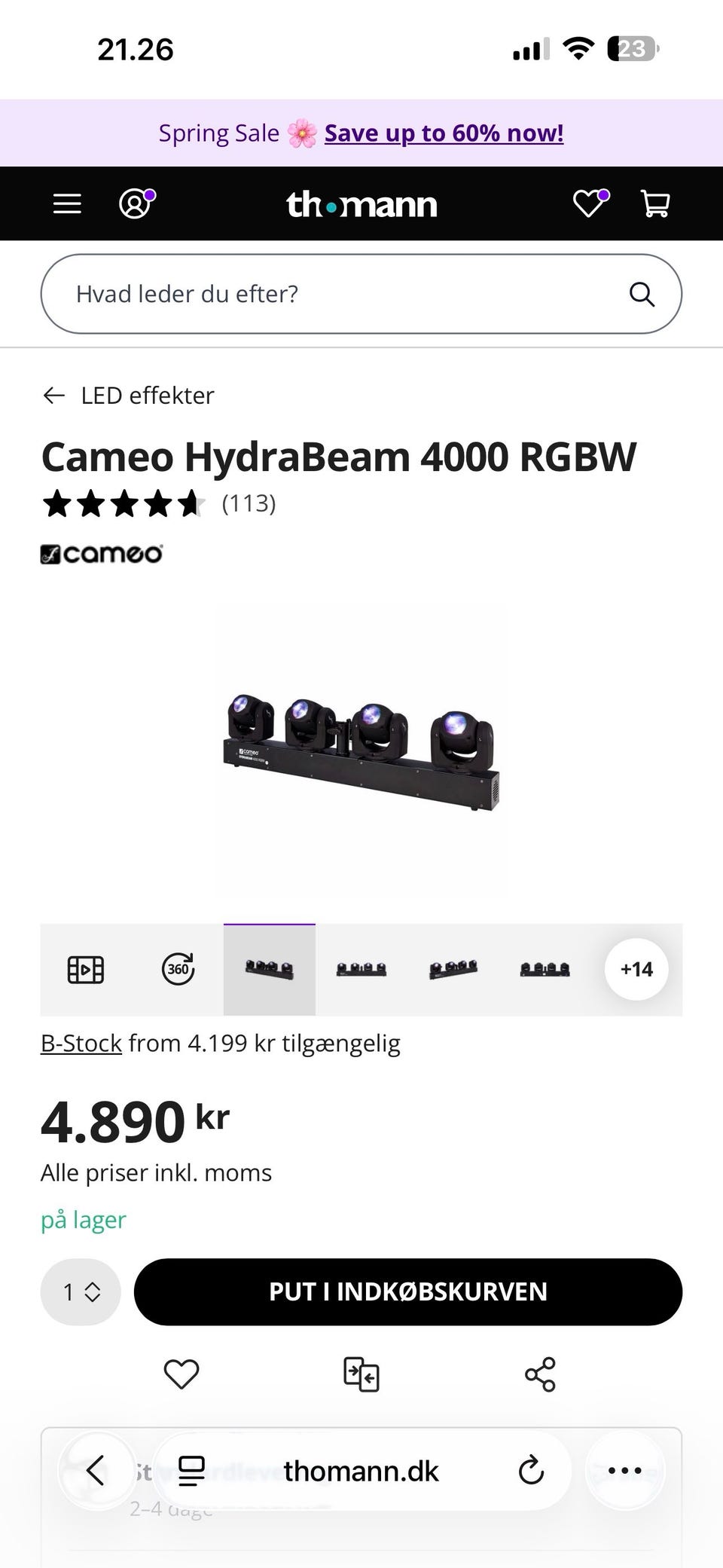Share this product
This screenshot has height=1568, width=723.
tap(540, 1374)
